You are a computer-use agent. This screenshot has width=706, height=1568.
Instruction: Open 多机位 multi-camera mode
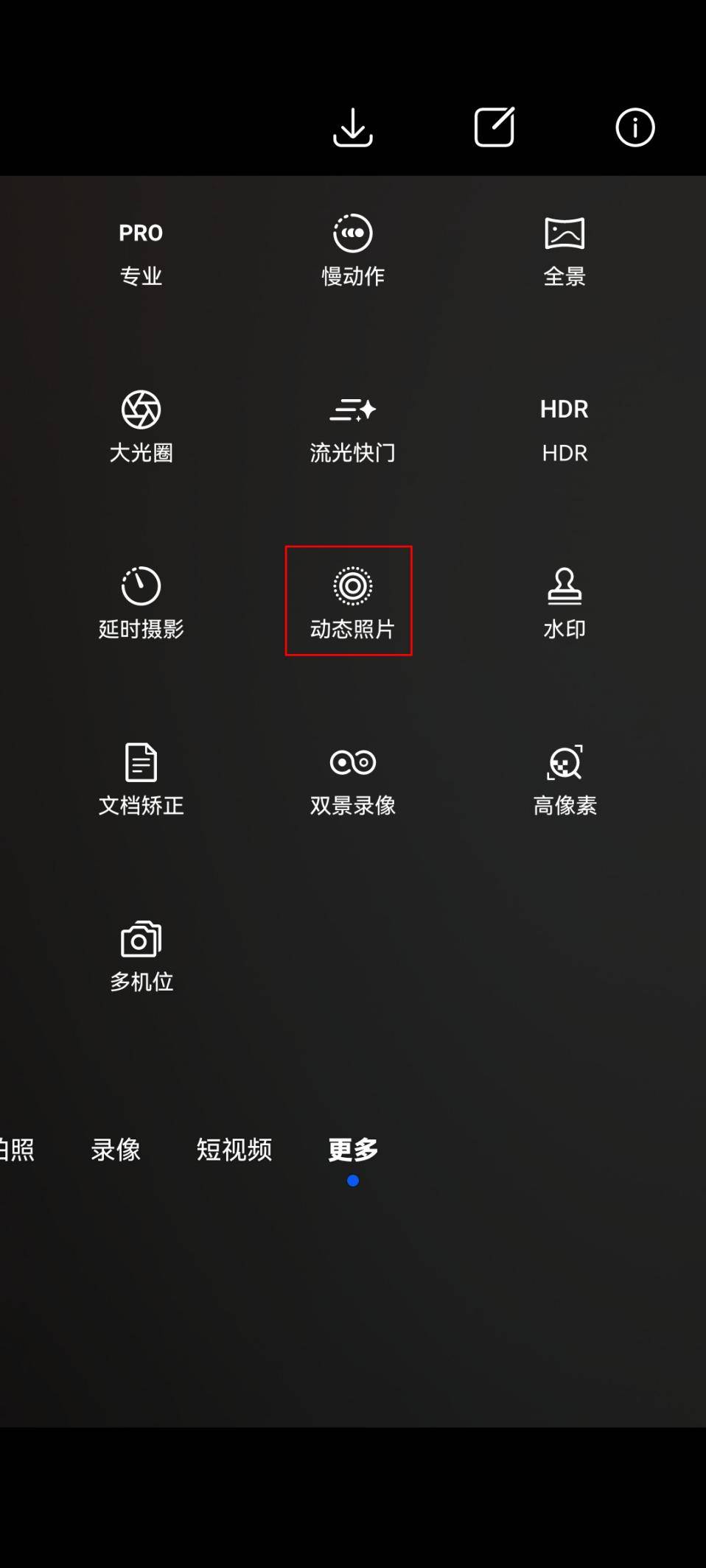pos(141,956)
